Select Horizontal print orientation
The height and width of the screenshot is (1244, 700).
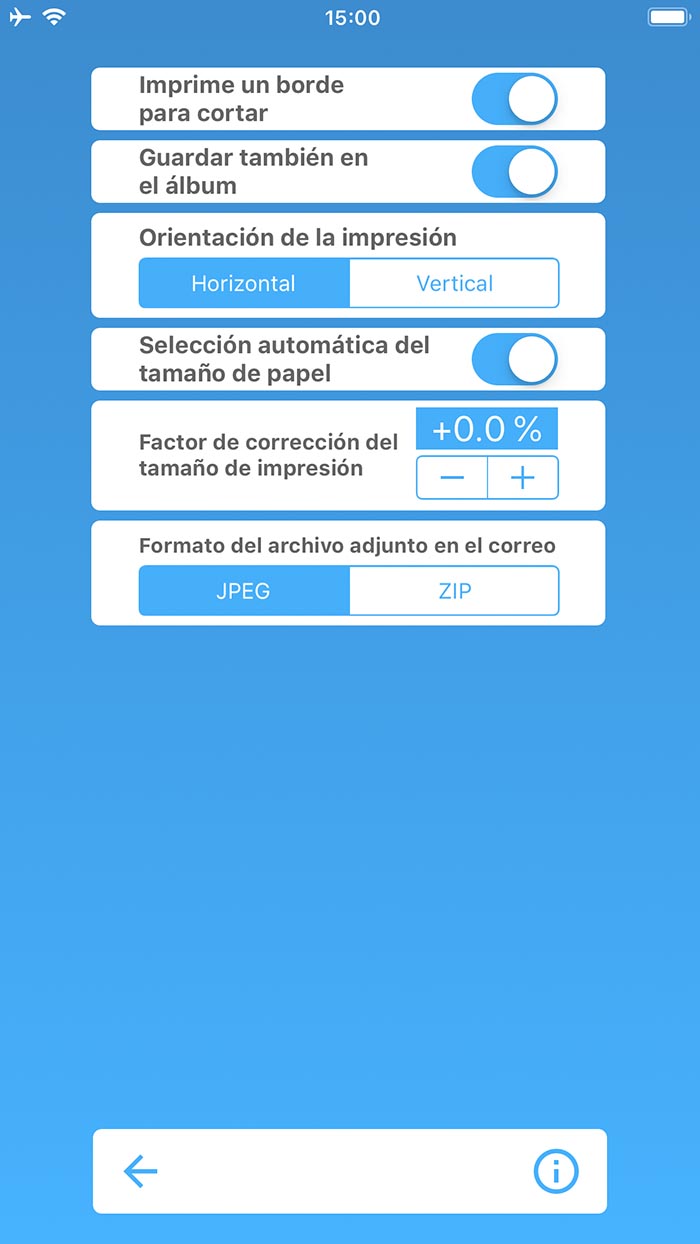point(244,283)
